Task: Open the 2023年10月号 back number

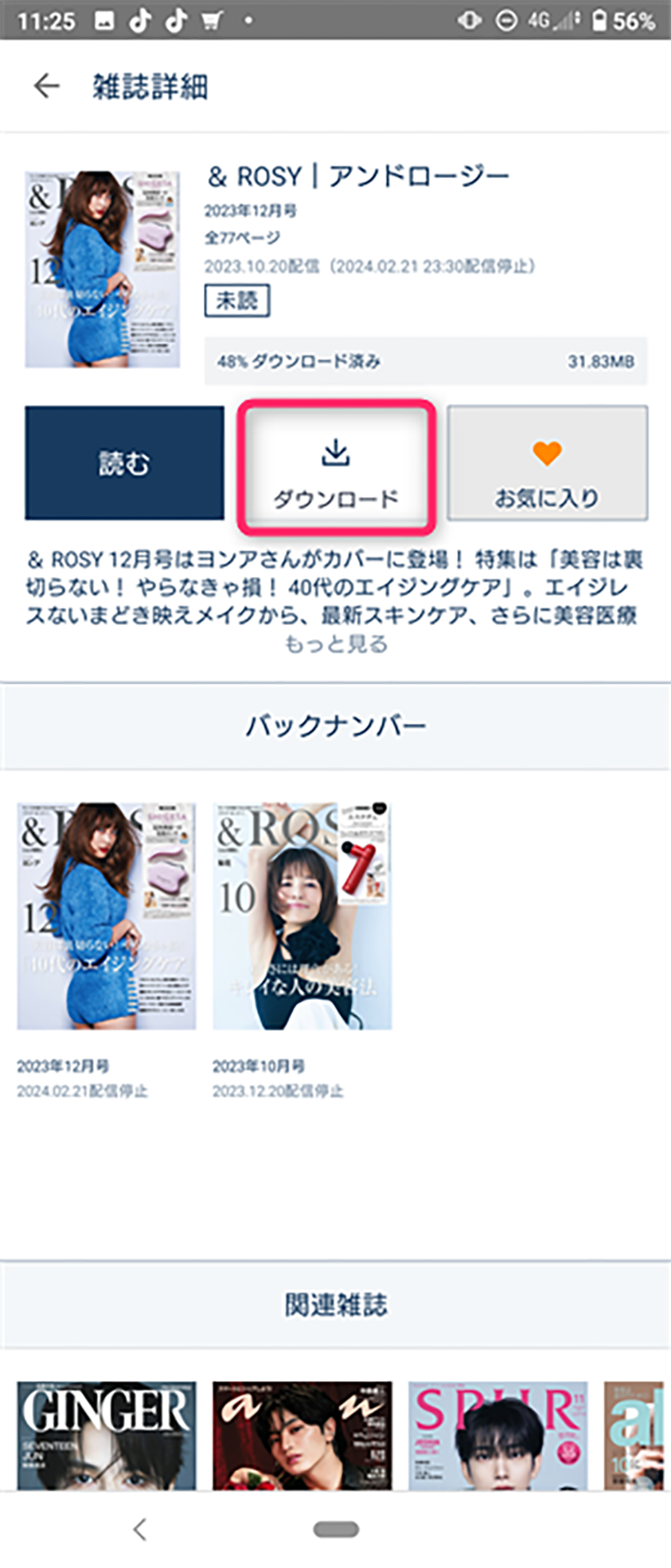Action: [302, 916]
